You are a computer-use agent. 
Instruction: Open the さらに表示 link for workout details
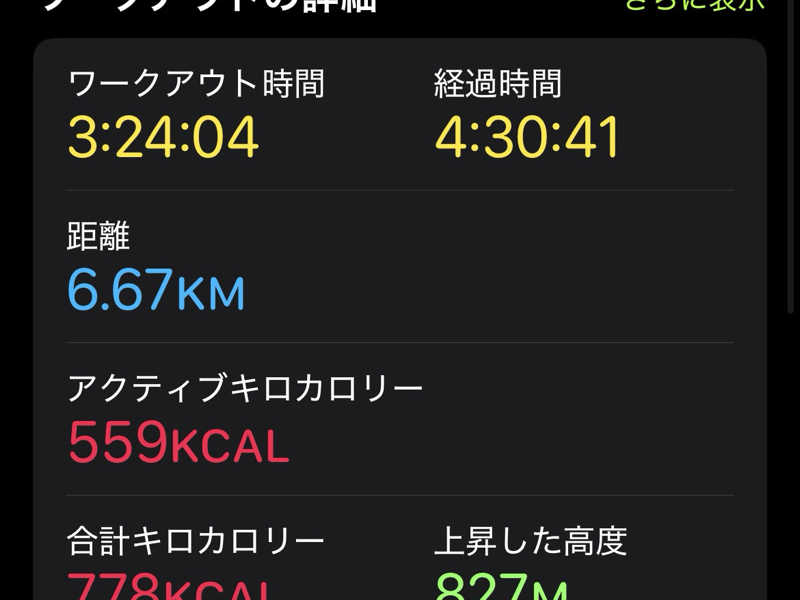[694, 5]
